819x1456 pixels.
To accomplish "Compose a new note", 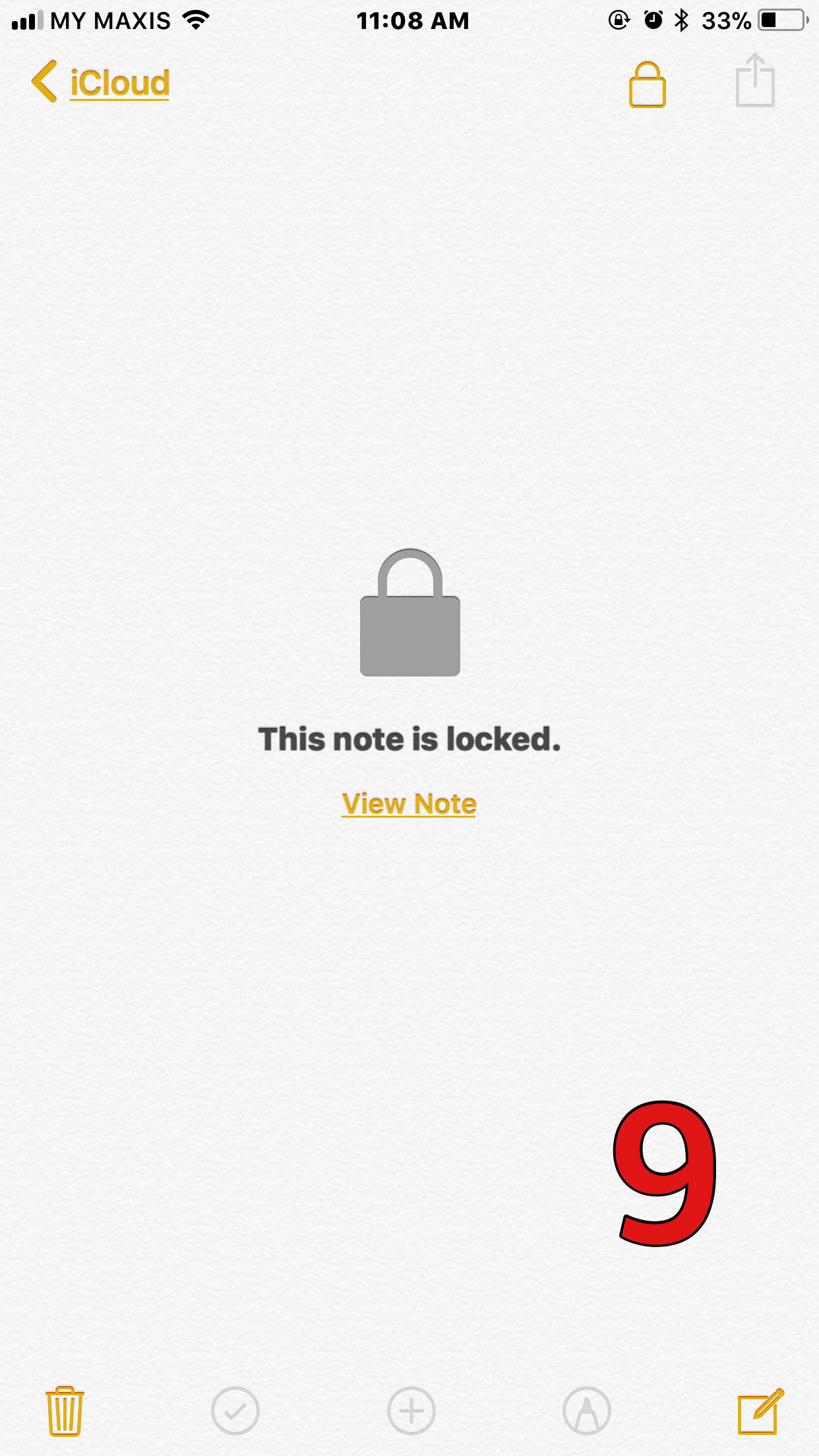I will point(760,1410).
